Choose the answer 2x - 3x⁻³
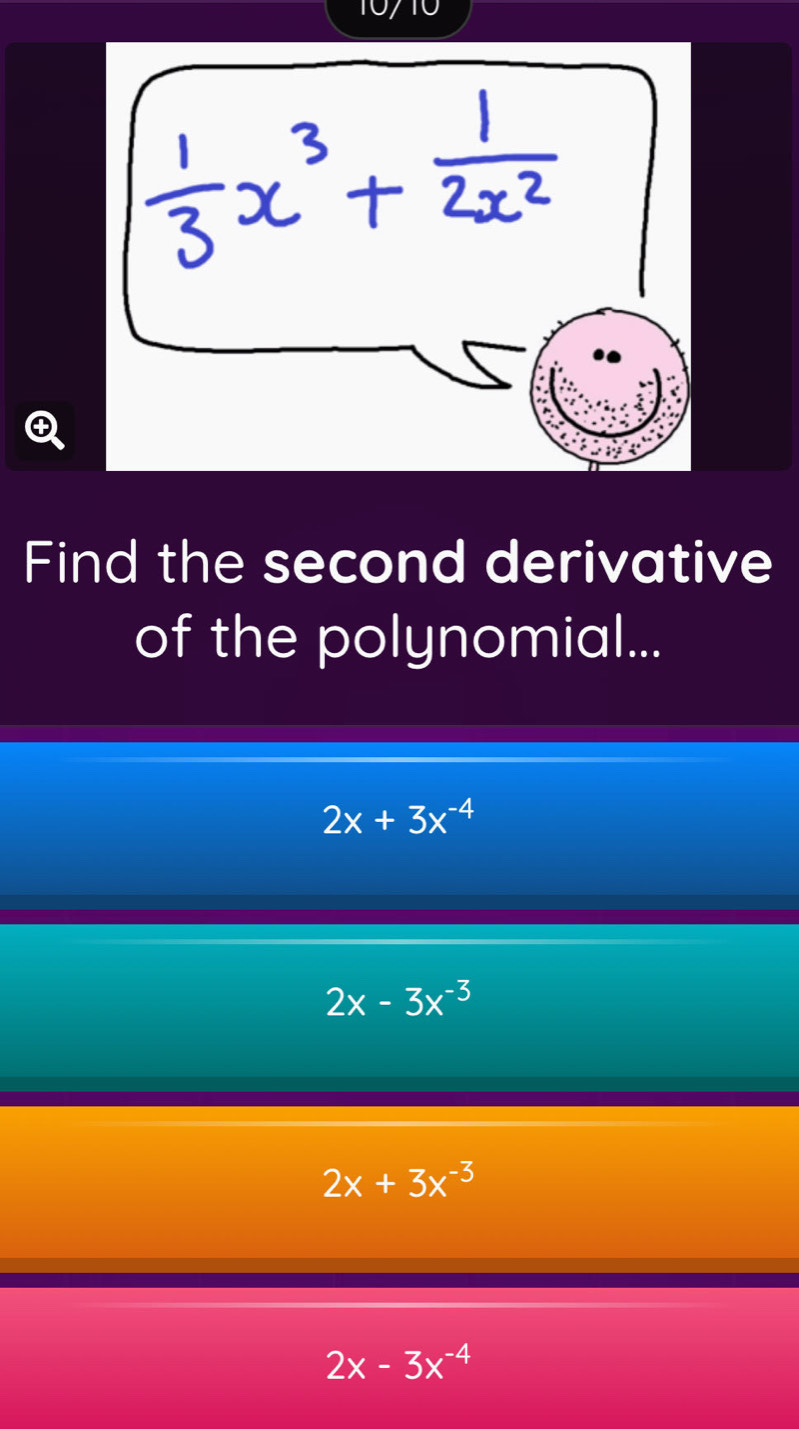This screenshot has width=799, height=1429. click(x=399, y=1000)
